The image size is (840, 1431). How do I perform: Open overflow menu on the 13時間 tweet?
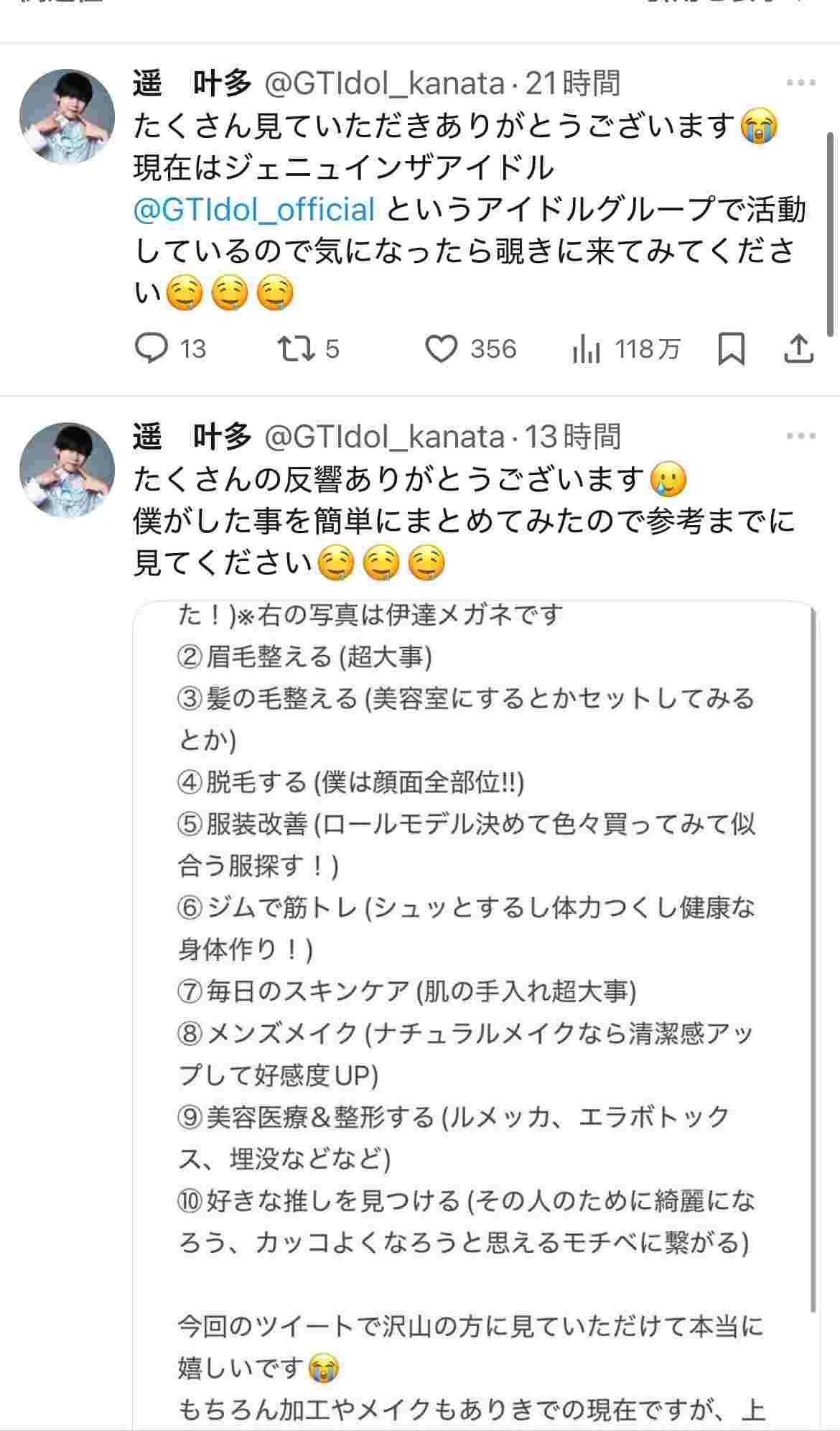(x=800, y=436)
